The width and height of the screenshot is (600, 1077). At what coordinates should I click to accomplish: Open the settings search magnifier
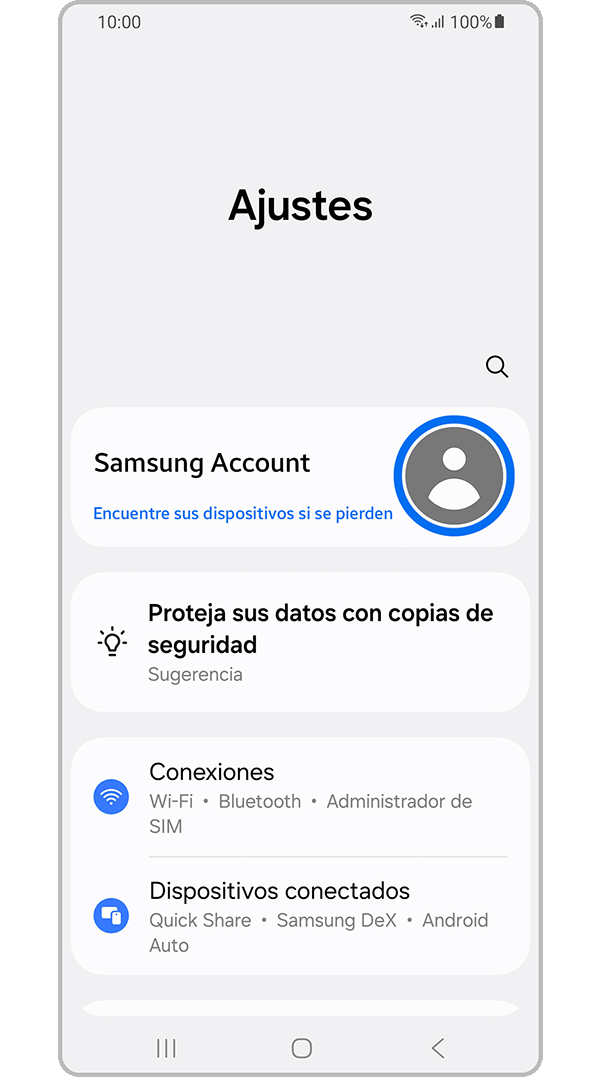[497, 367]
